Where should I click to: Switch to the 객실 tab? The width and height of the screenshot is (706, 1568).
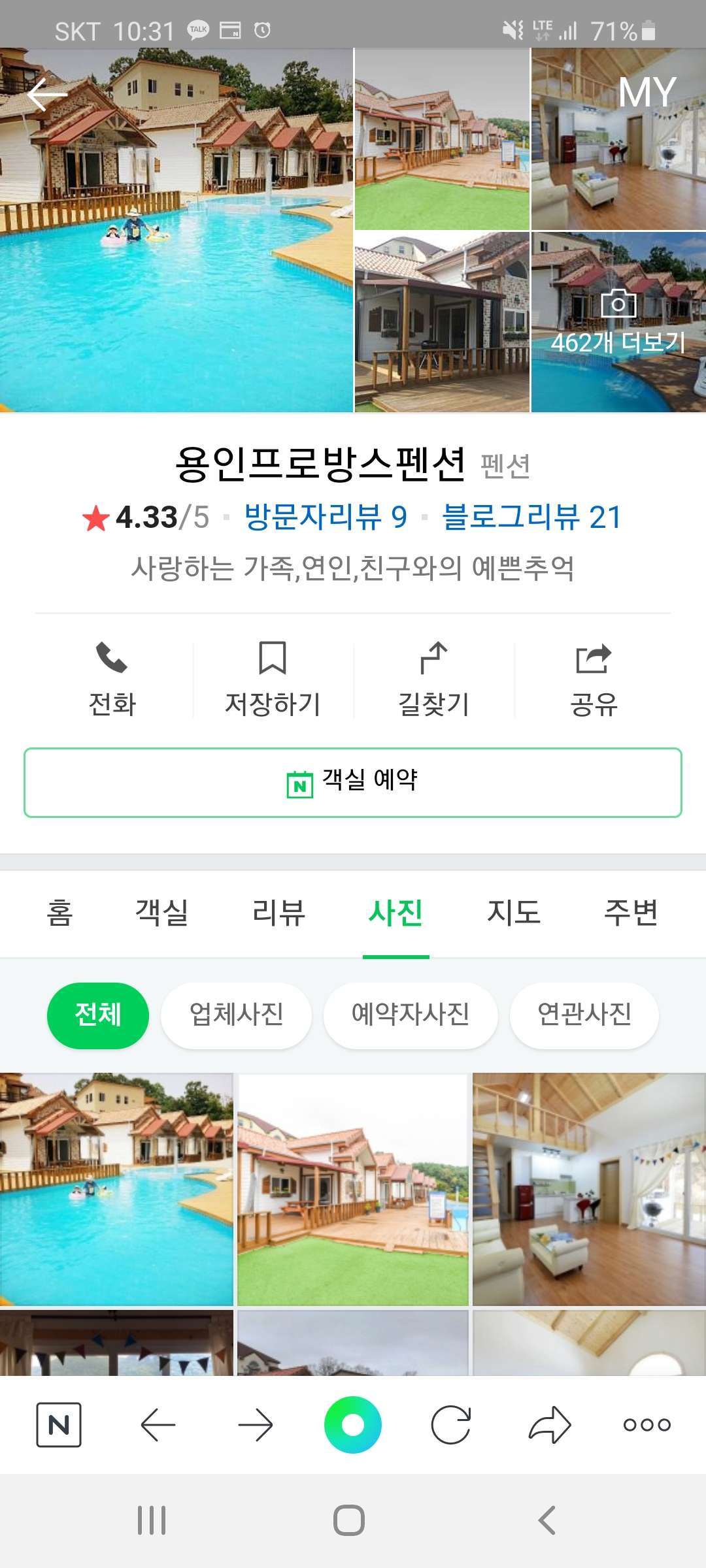[162, 913]
